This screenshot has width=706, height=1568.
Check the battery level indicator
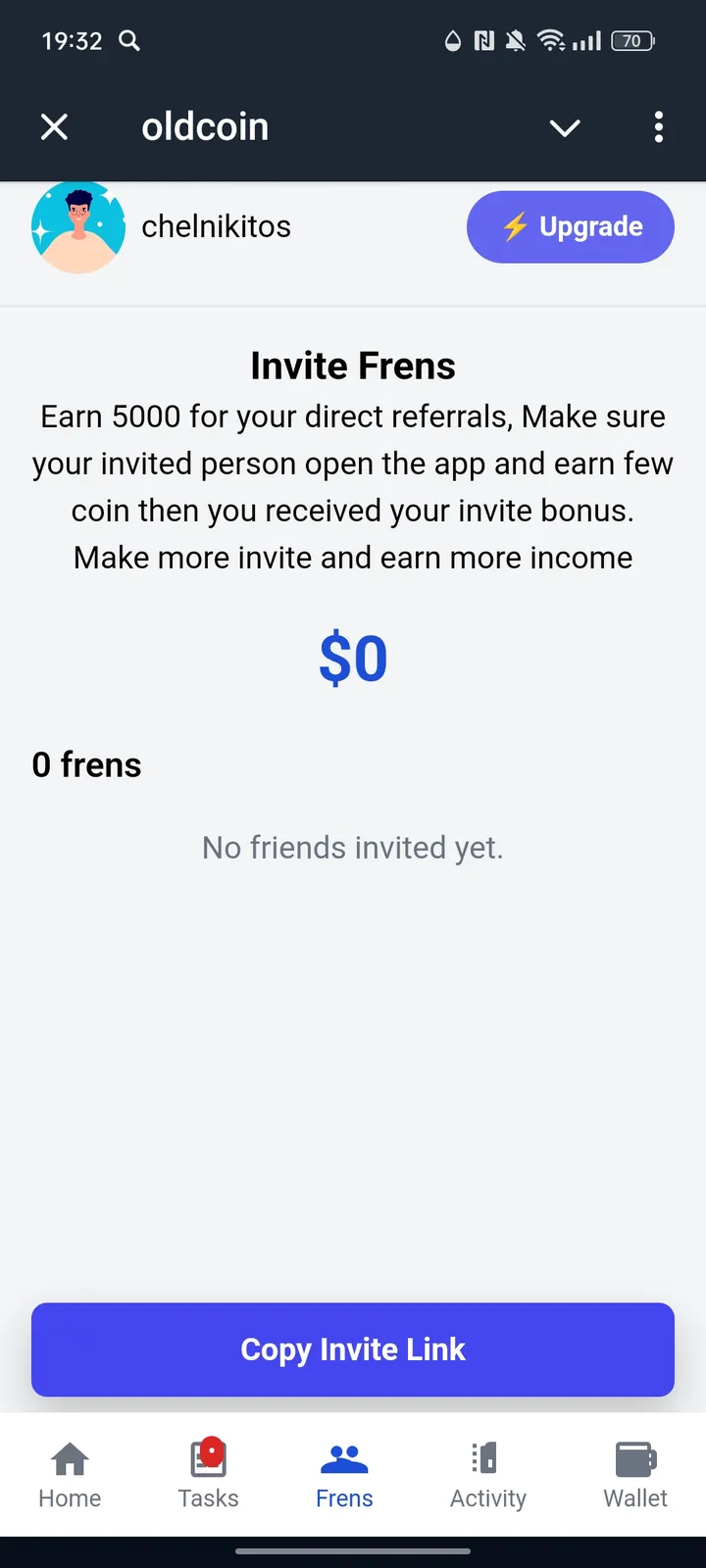pyautogui.click(x=632, y=41)
